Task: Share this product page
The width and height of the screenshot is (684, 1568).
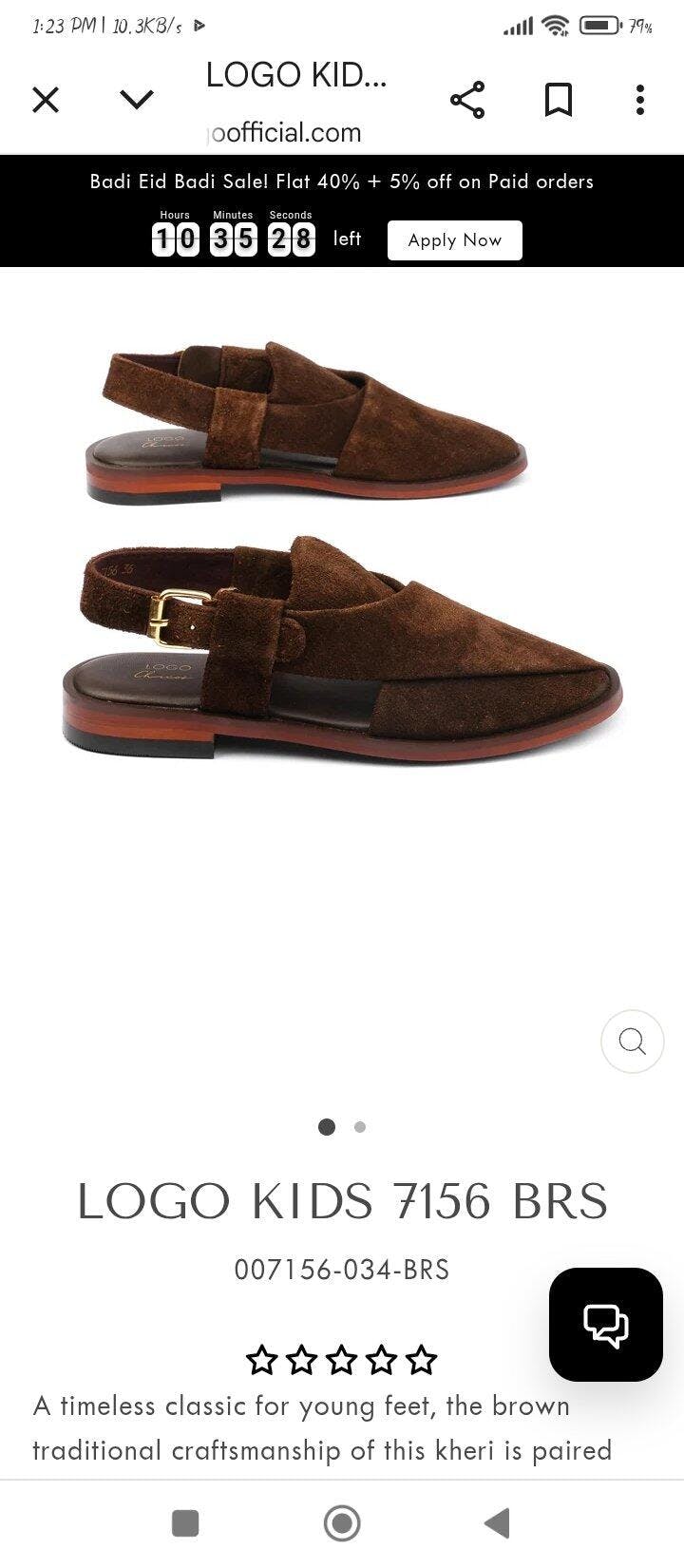Action: pos(466,100)
